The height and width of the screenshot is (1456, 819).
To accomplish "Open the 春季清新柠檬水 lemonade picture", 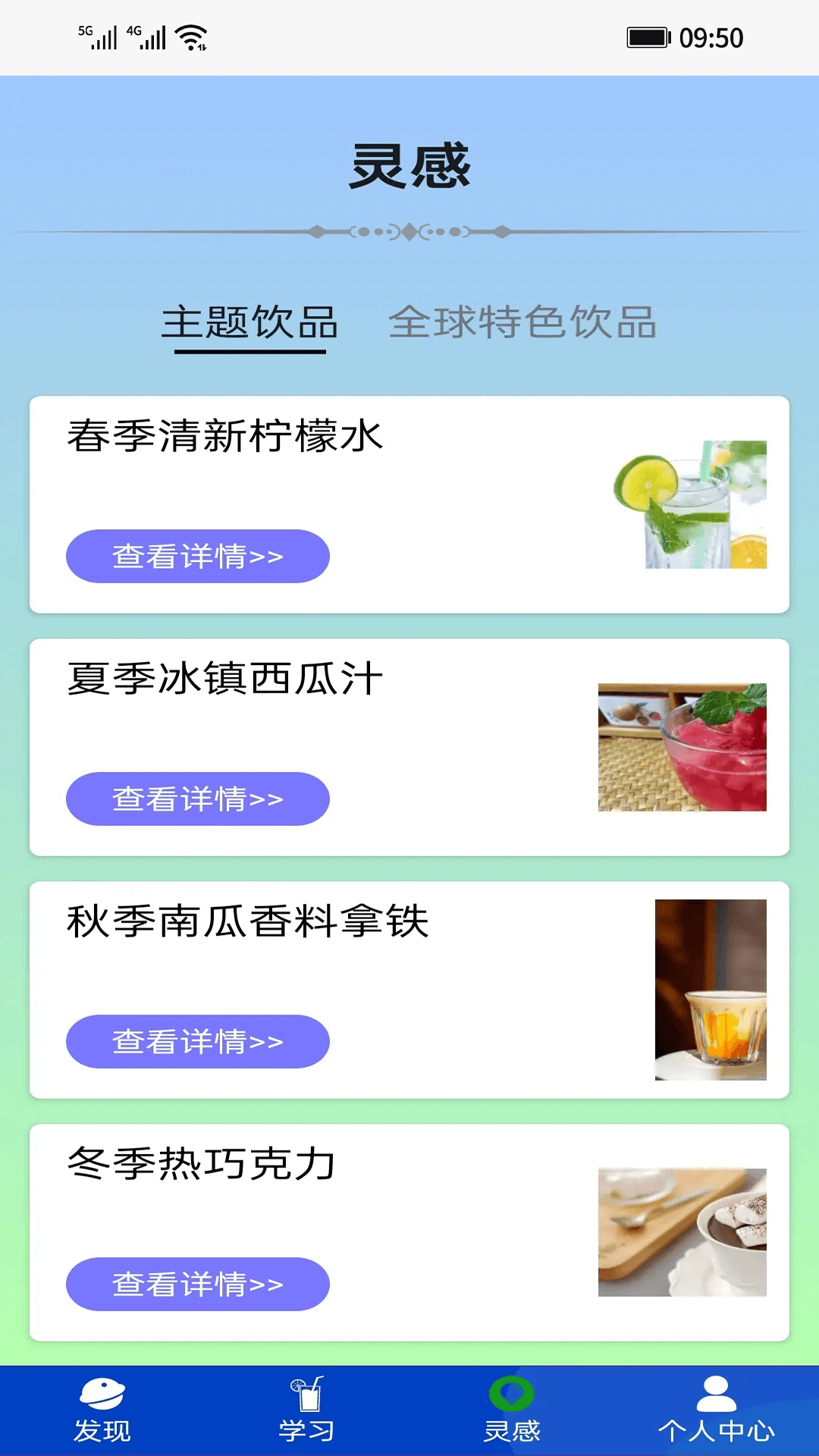I will (690, 504).
